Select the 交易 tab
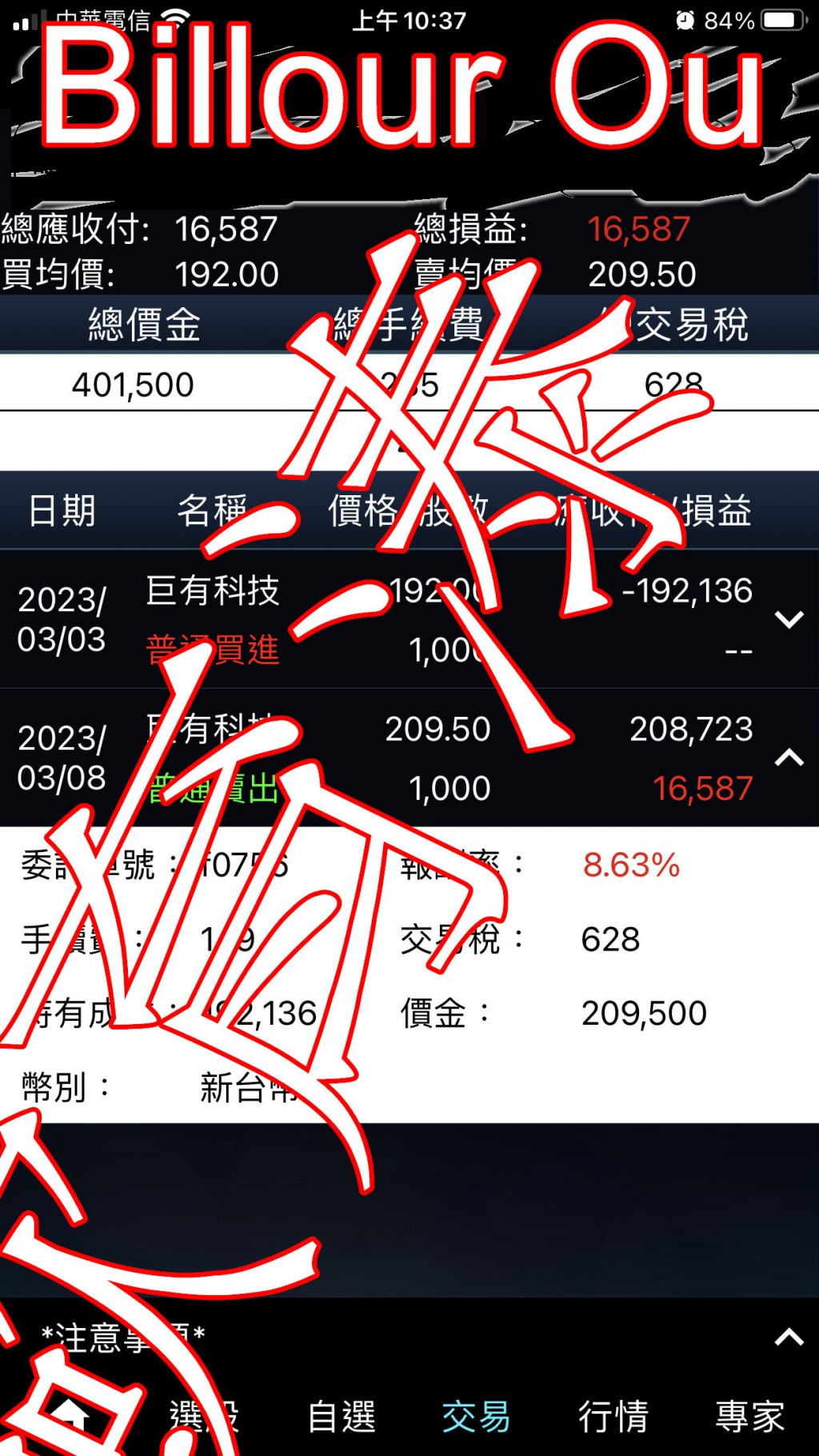The width and height of the screenshot is (819, 1456). (x=477, y=1417)
